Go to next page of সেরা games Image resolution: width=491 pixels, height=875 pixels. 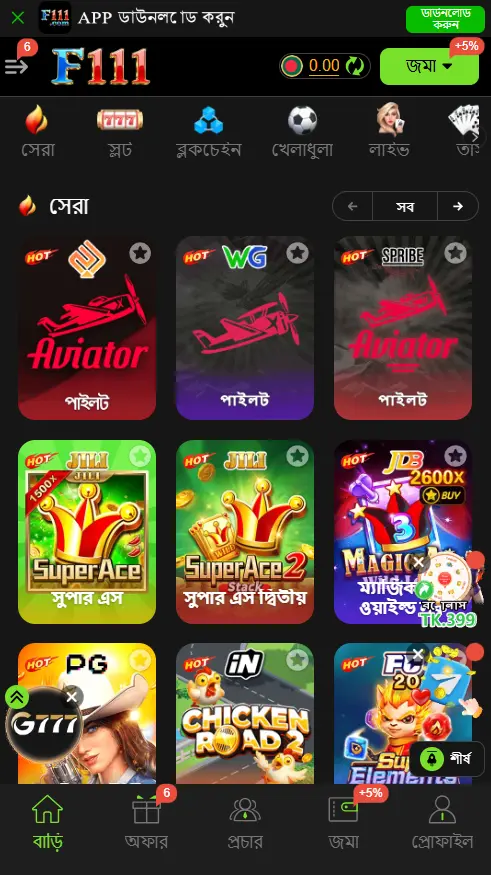458,206
